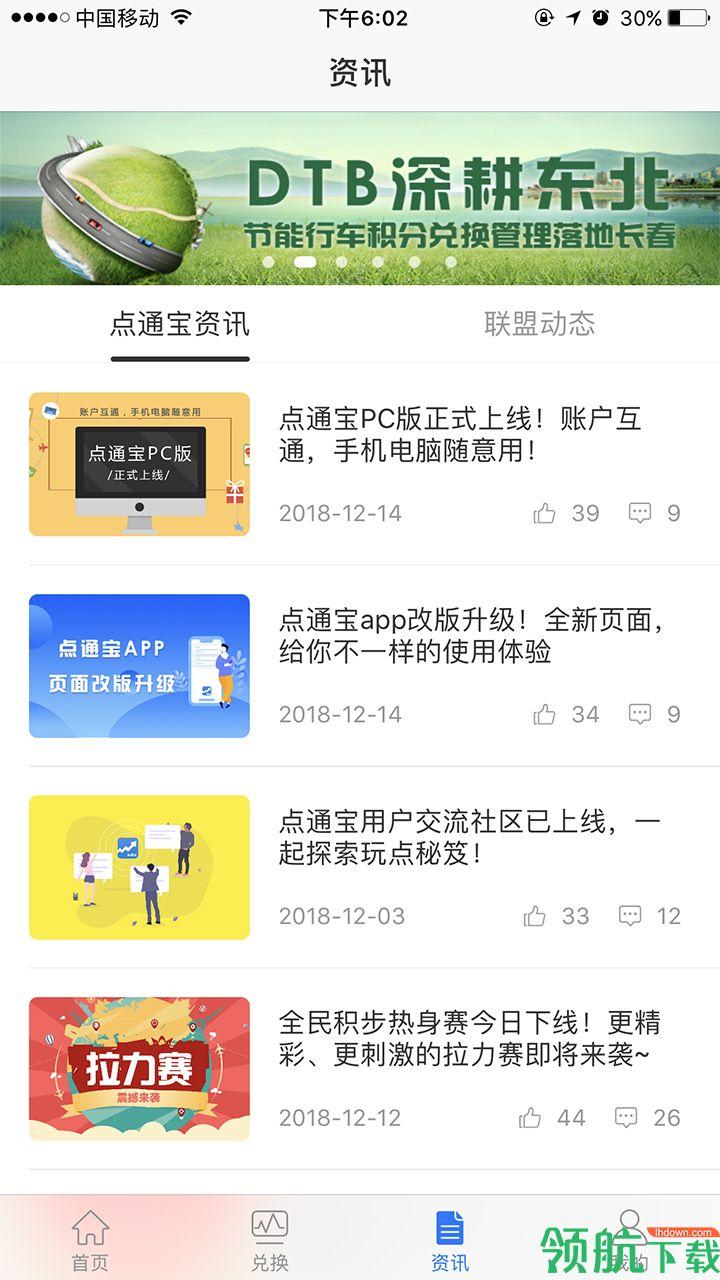The image size is (720, 1280).
Task: Open the comment bubble showing 26 on 拉力赛 article
Action: pyautogui.click(x=629, y=1117)
